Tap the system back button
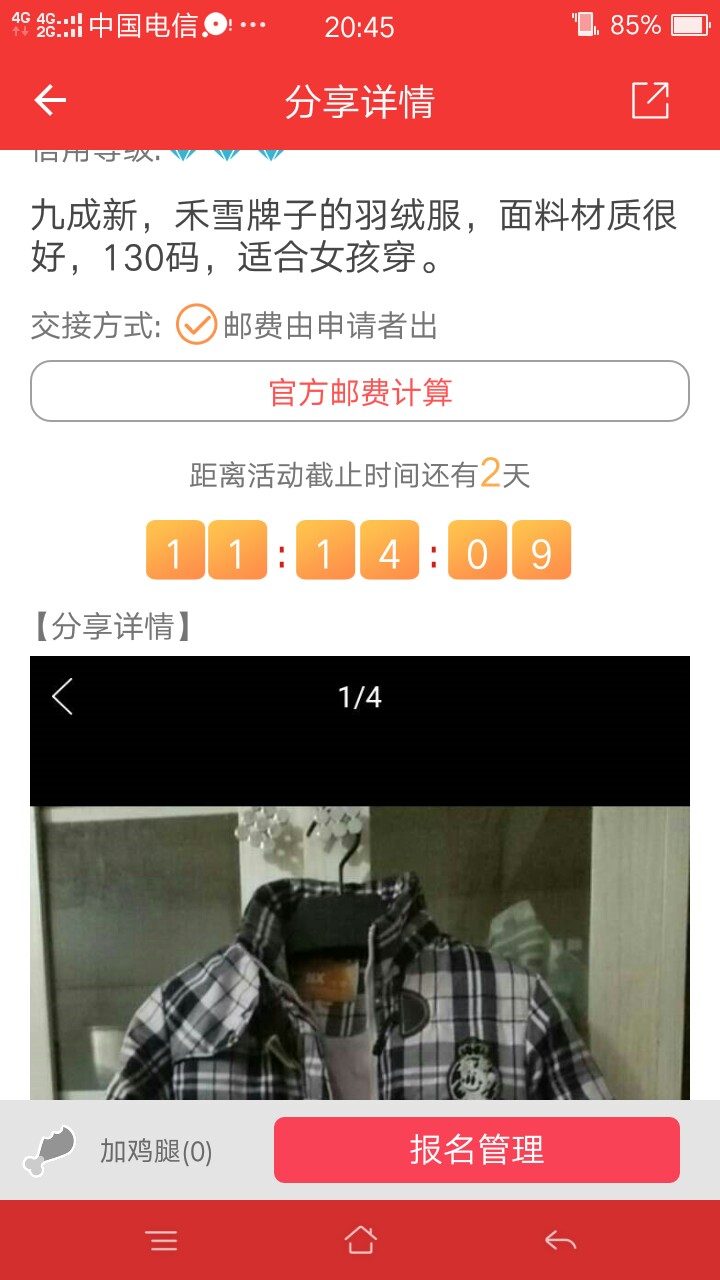This screenshot has width=720, height=1280. [x=560, y=1241]
